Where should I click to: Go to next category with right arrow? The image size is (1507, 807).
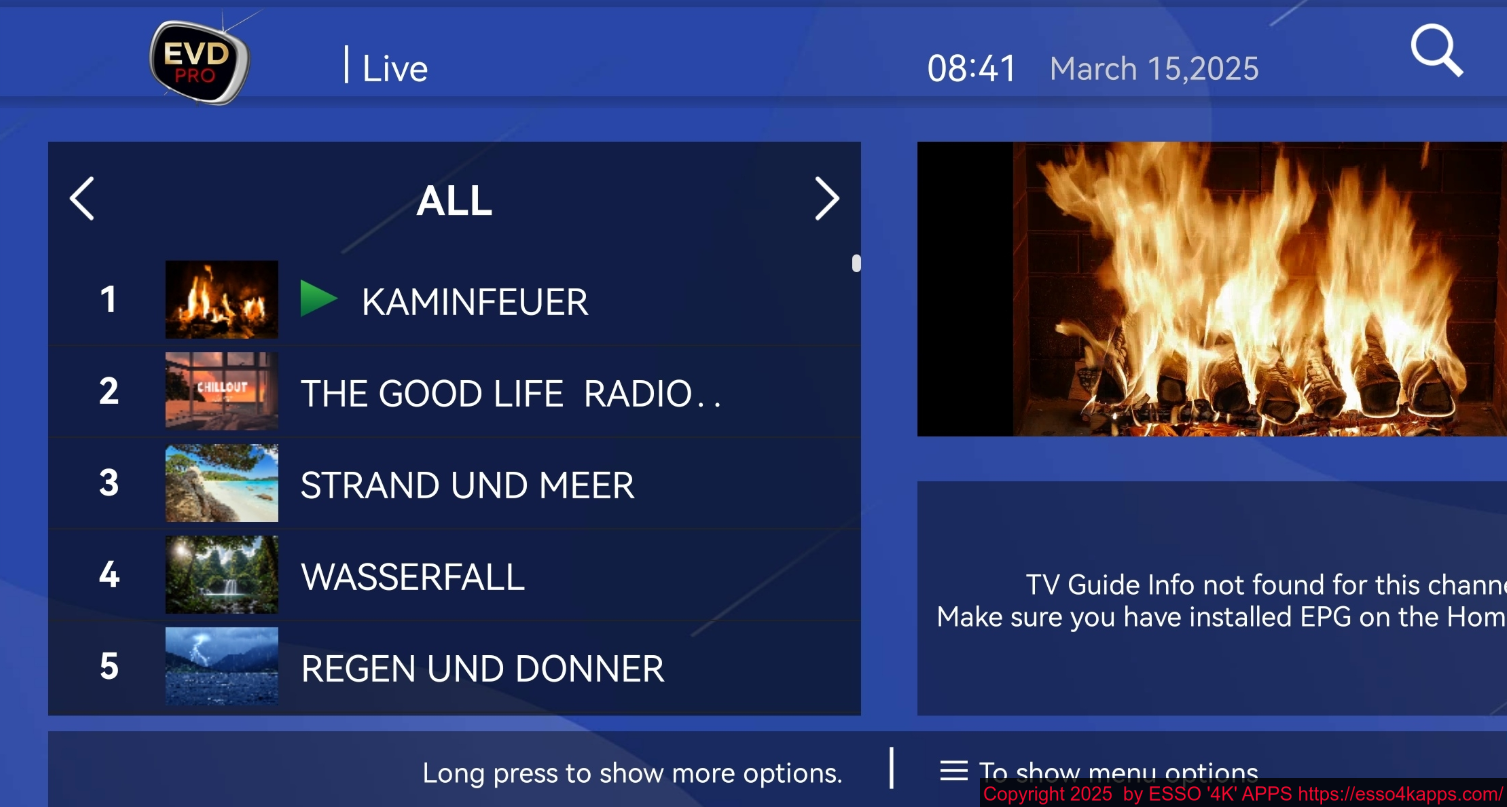pos(826,199)
